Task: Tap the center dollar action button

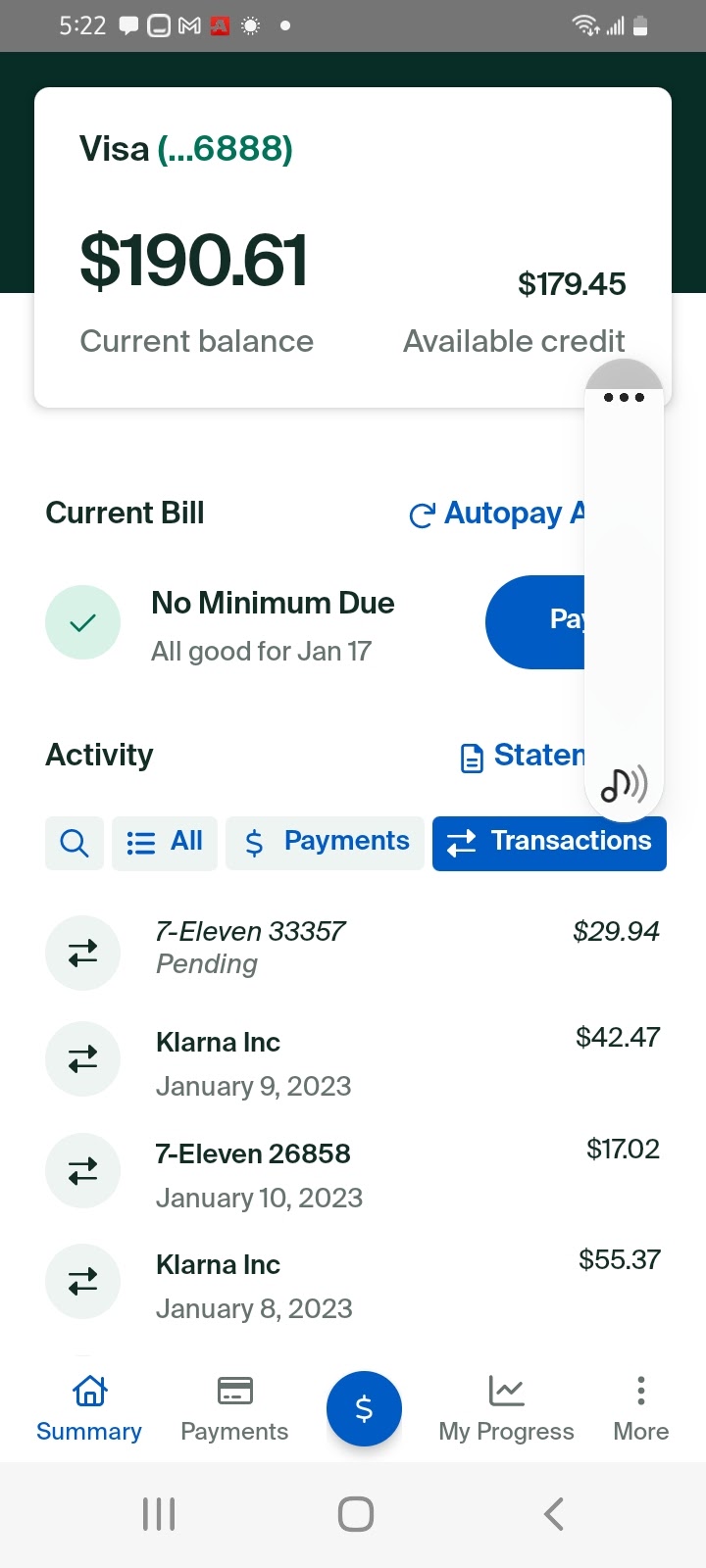Action: [364, 1408]
